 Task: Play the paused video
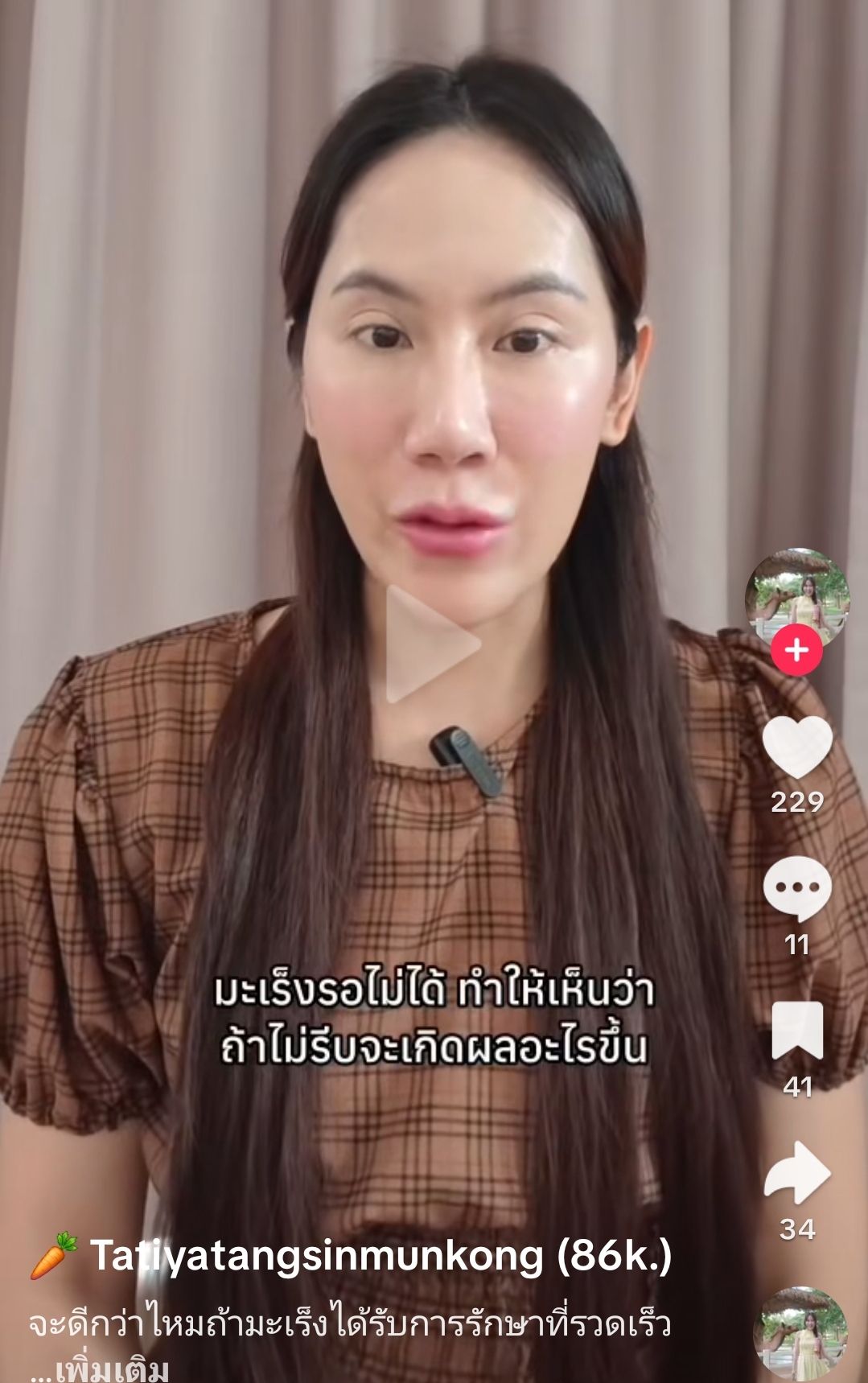433,644
